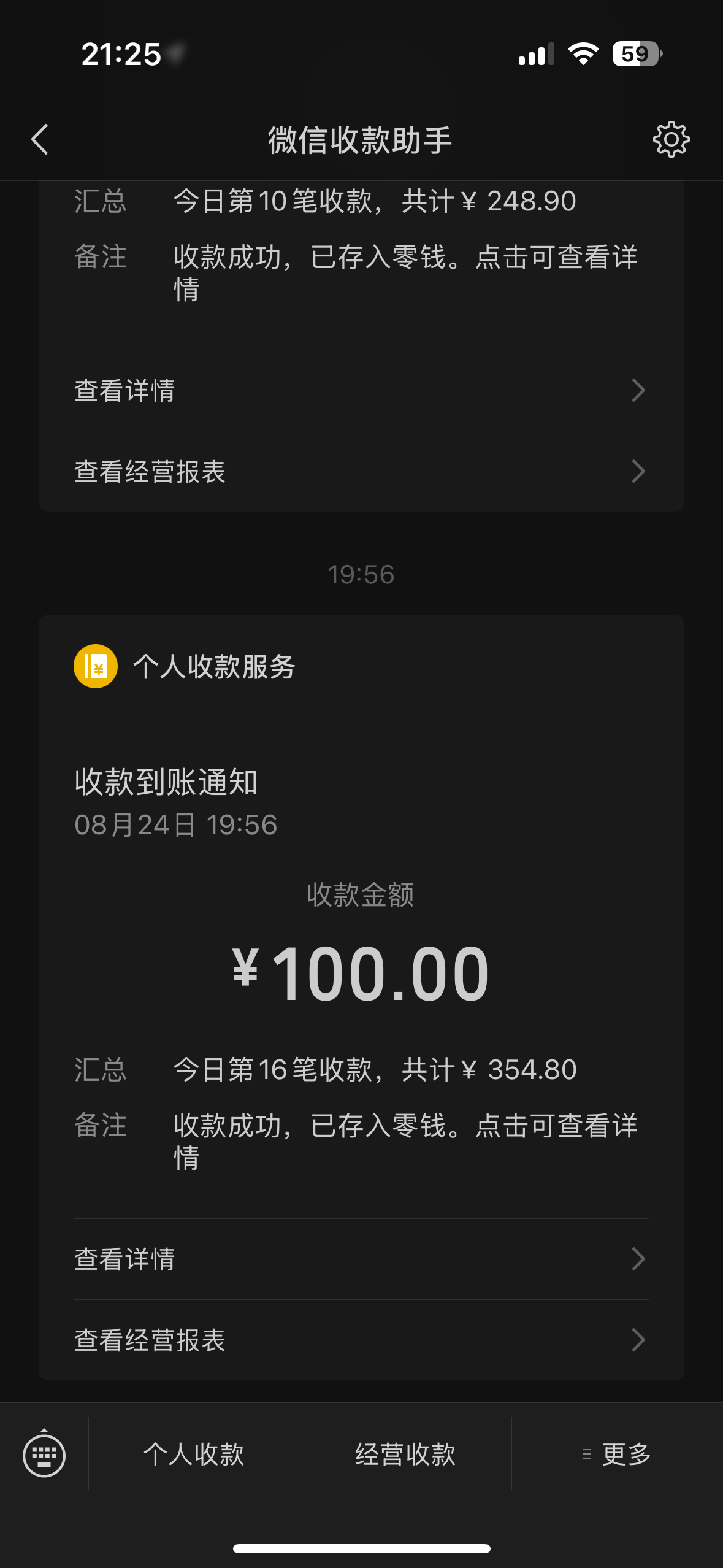Open the settings gear icon
This screenshot has width=723, height=1568.
coord(671,140)
